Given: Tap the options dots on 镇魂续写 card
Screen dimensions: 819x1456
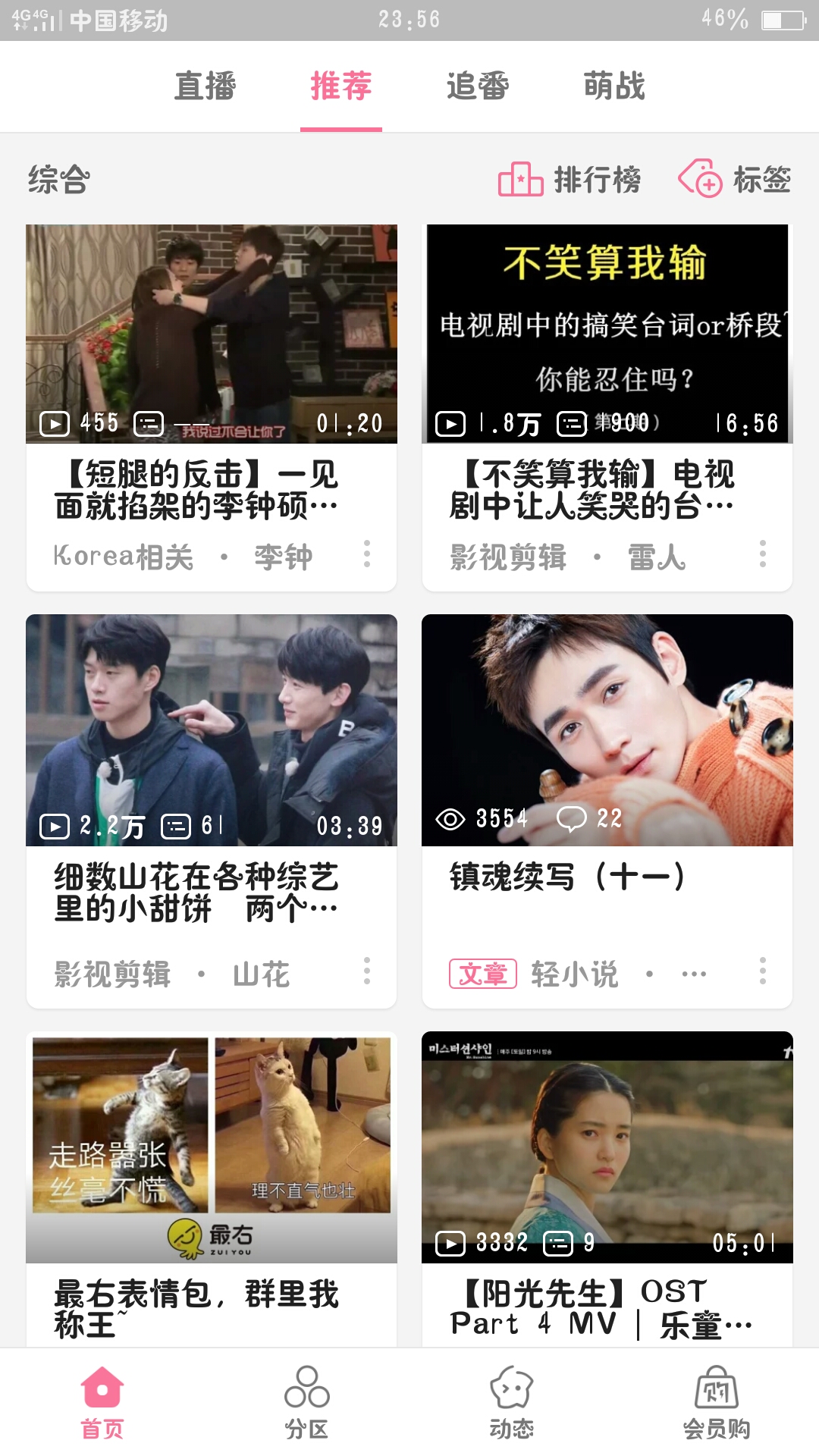Looking at the screenshot, I should click(x=763, y=971).
